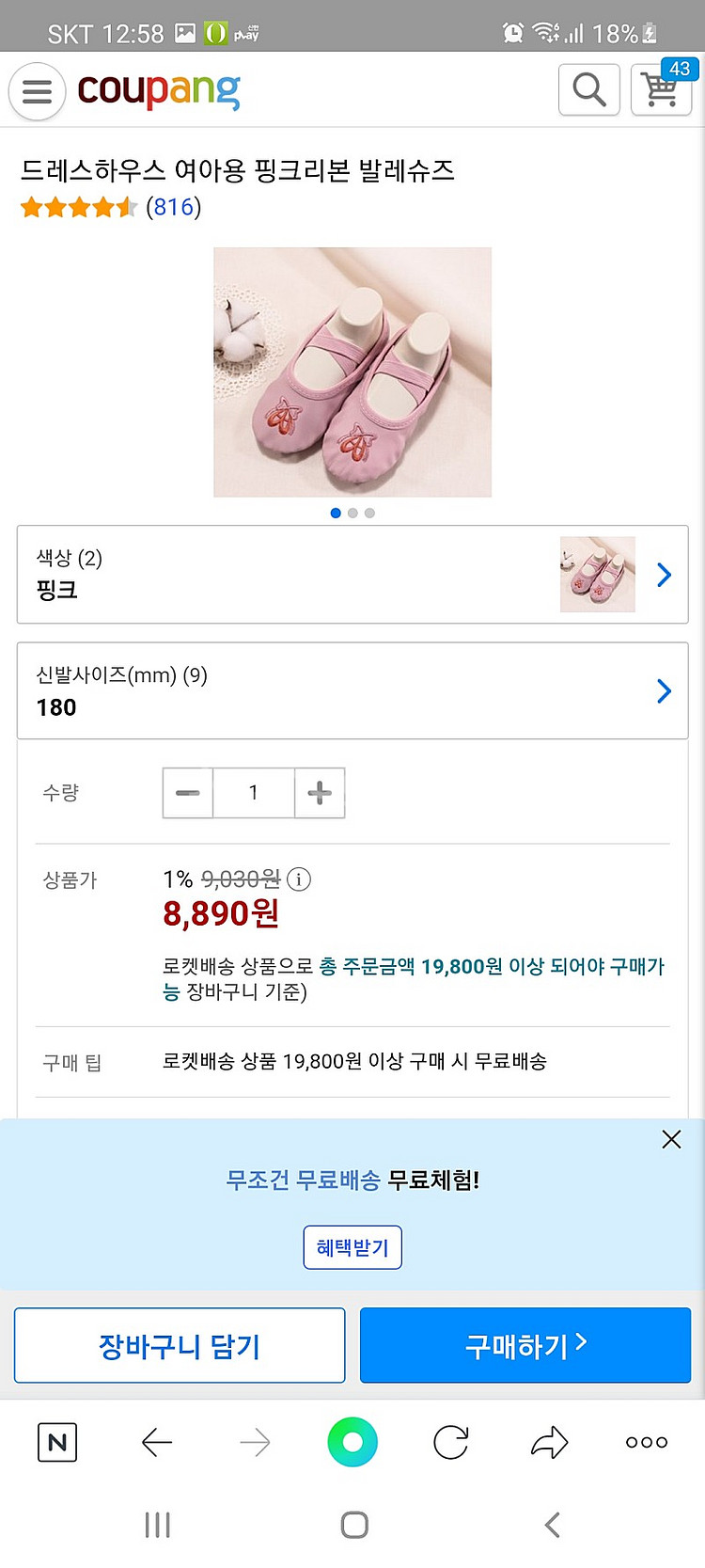
Task: Share this product page
Action: 550,1441
